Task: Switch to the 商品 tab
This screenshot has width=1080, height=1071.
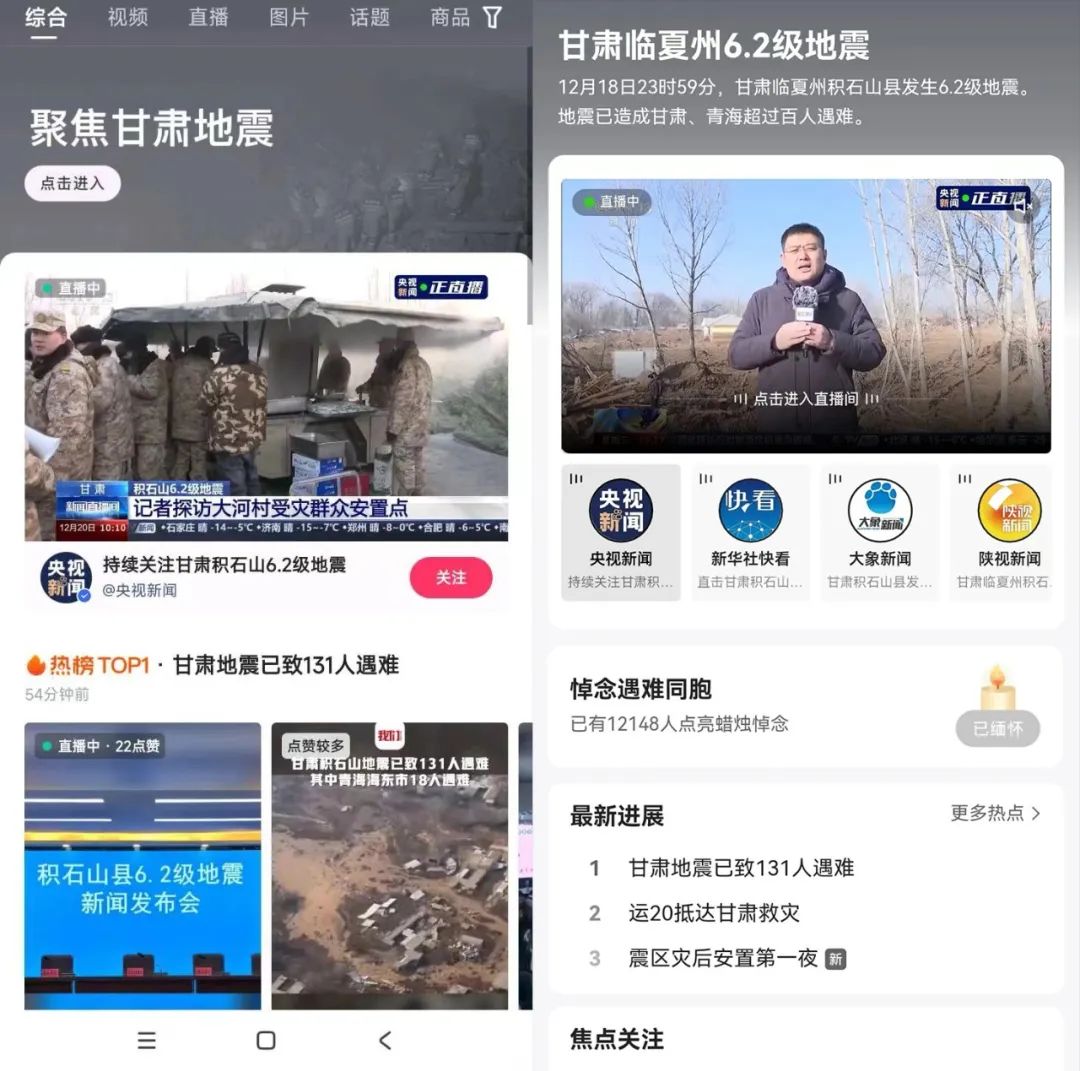Action: point(449,18)
